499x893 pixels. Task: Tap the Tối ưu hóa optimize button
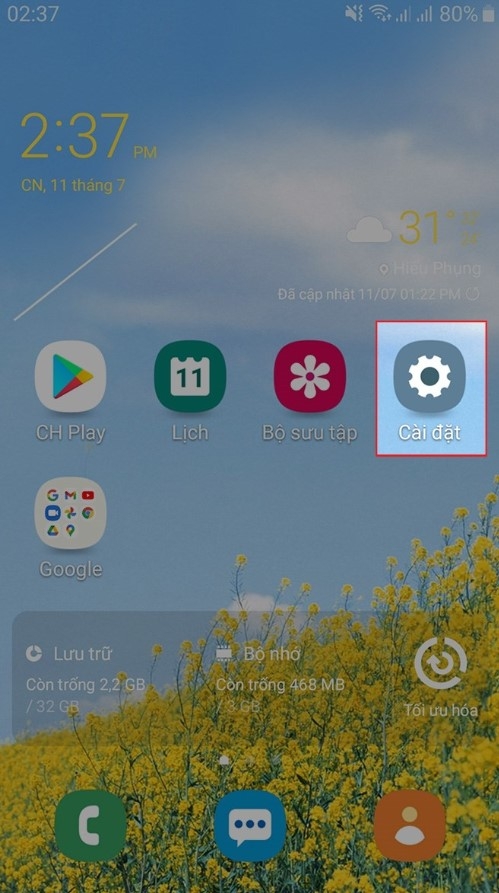(x=440, y=677)
